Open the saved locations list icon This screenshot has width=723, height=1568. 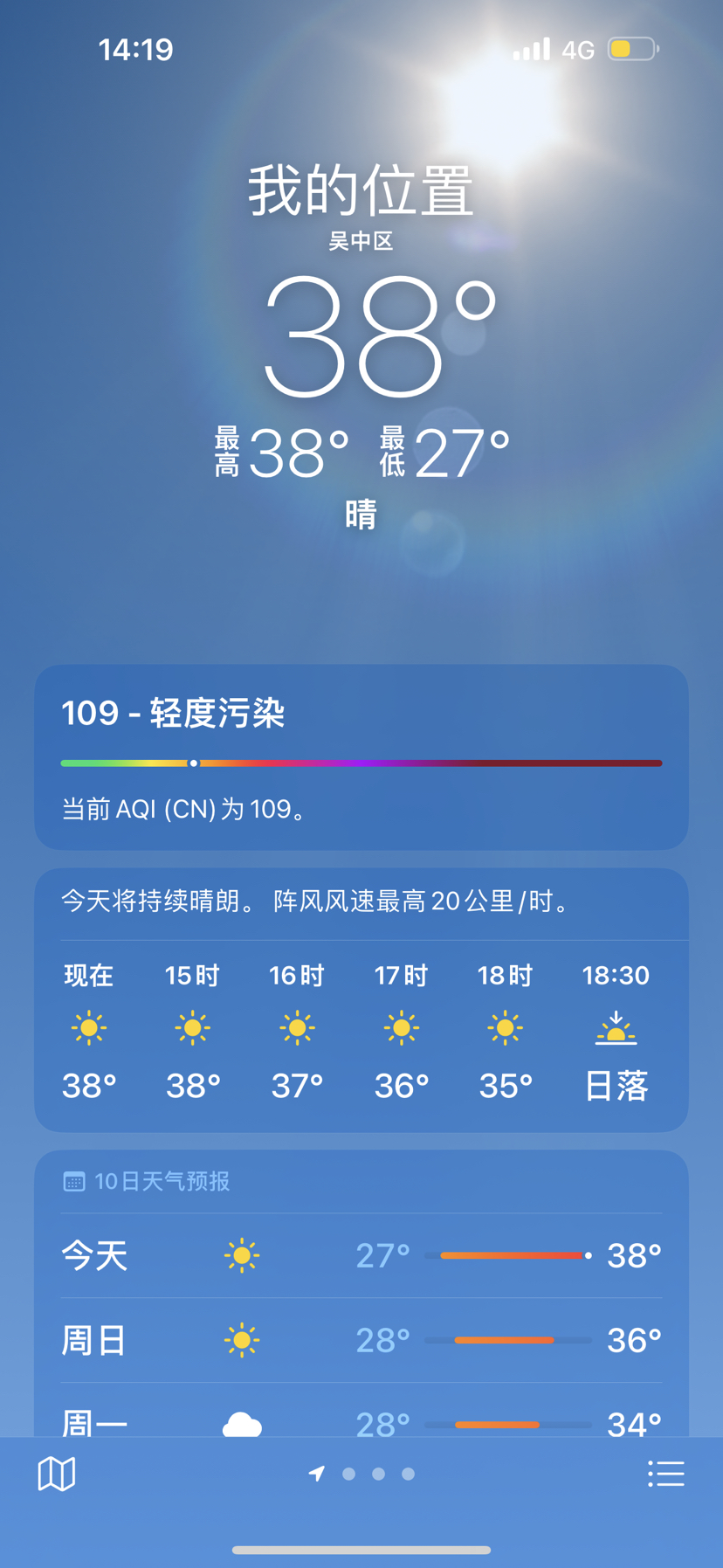point(666,1474)
